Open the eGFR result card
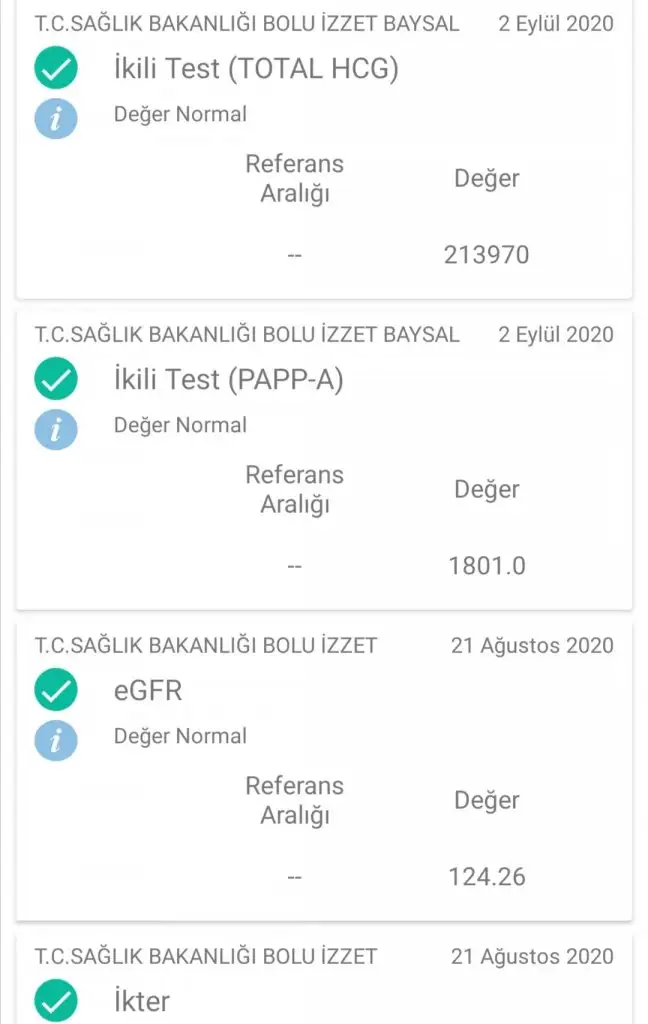The width and height of the screenshot is (648, 1024). click(x=324, y=772)
